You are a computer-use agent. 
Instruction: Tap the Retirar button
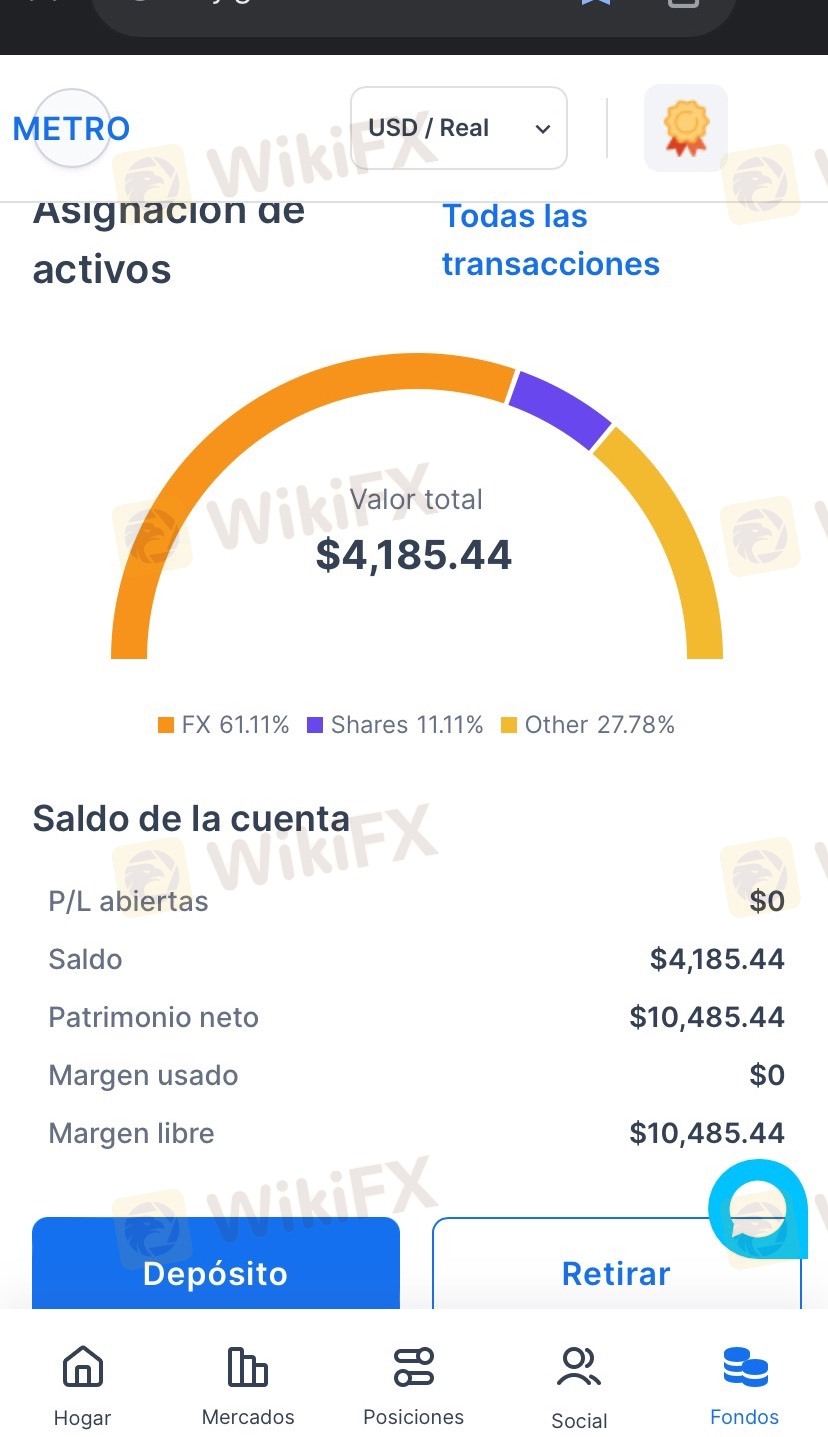(617, 1264)
